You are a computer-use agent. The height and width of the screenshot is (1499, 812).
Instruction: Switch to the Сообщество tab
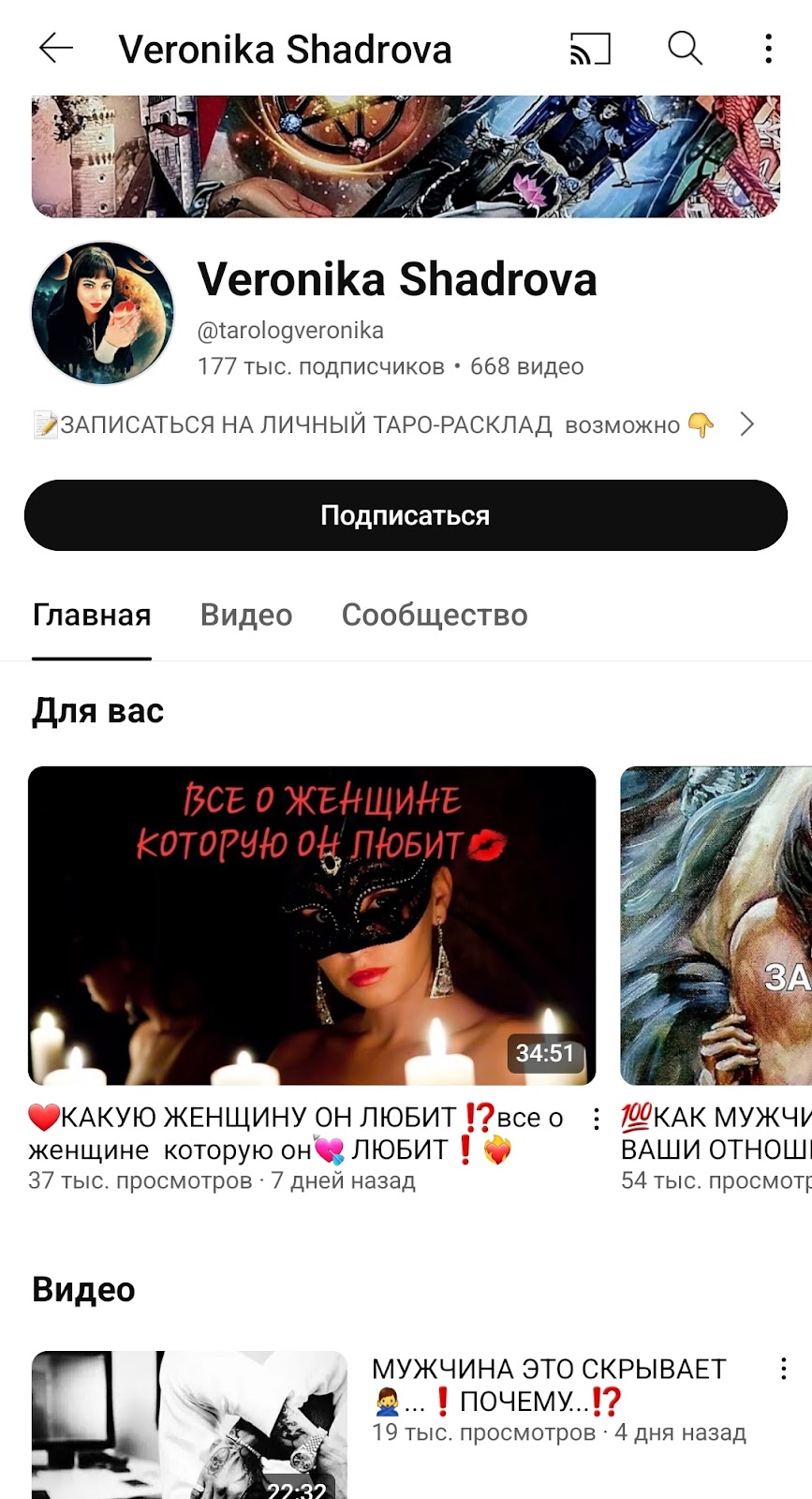click(x=435, y=615)
